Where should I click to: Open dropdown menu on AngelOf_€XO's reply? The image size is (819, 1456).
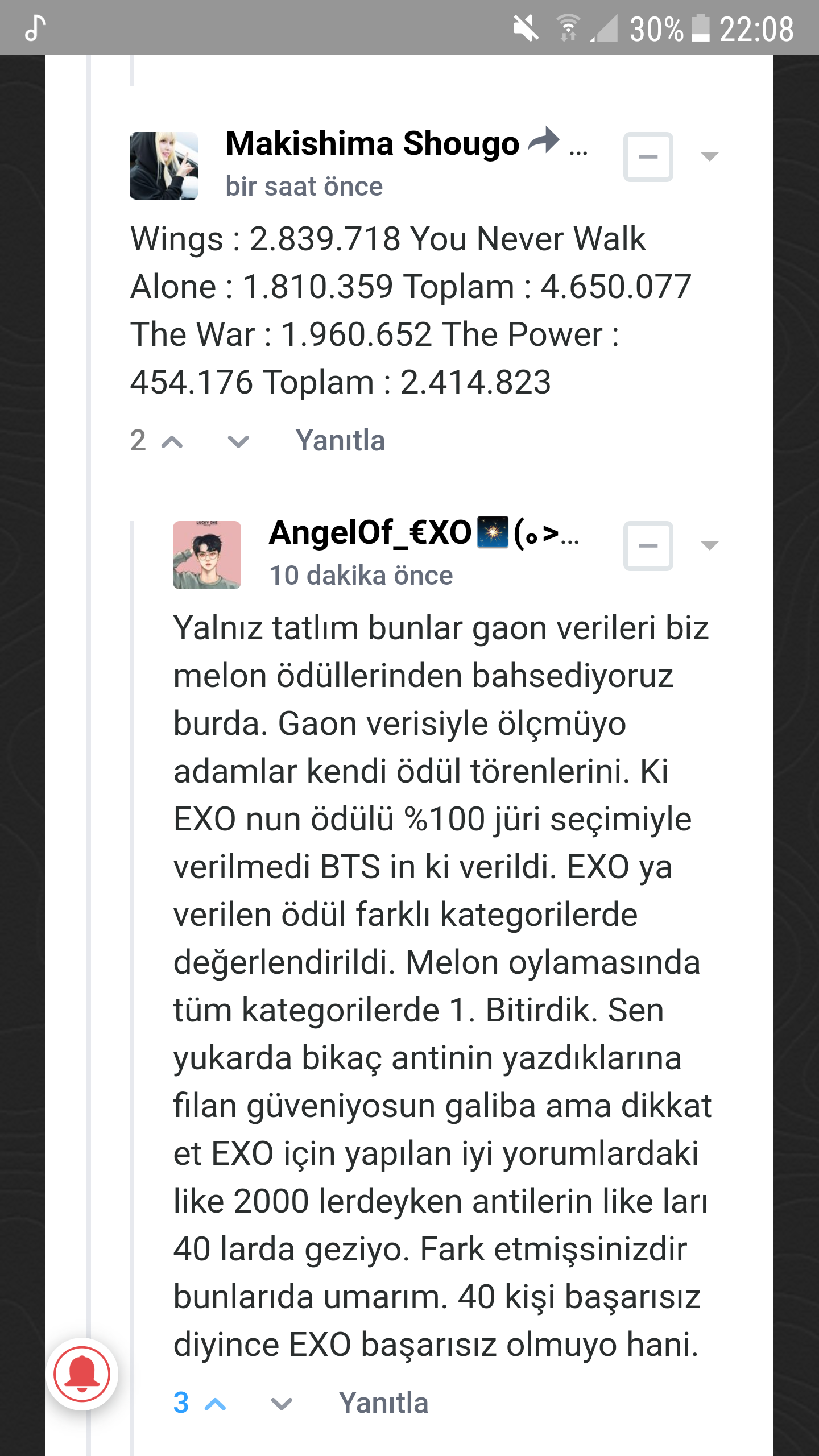(x=709, y=546)
